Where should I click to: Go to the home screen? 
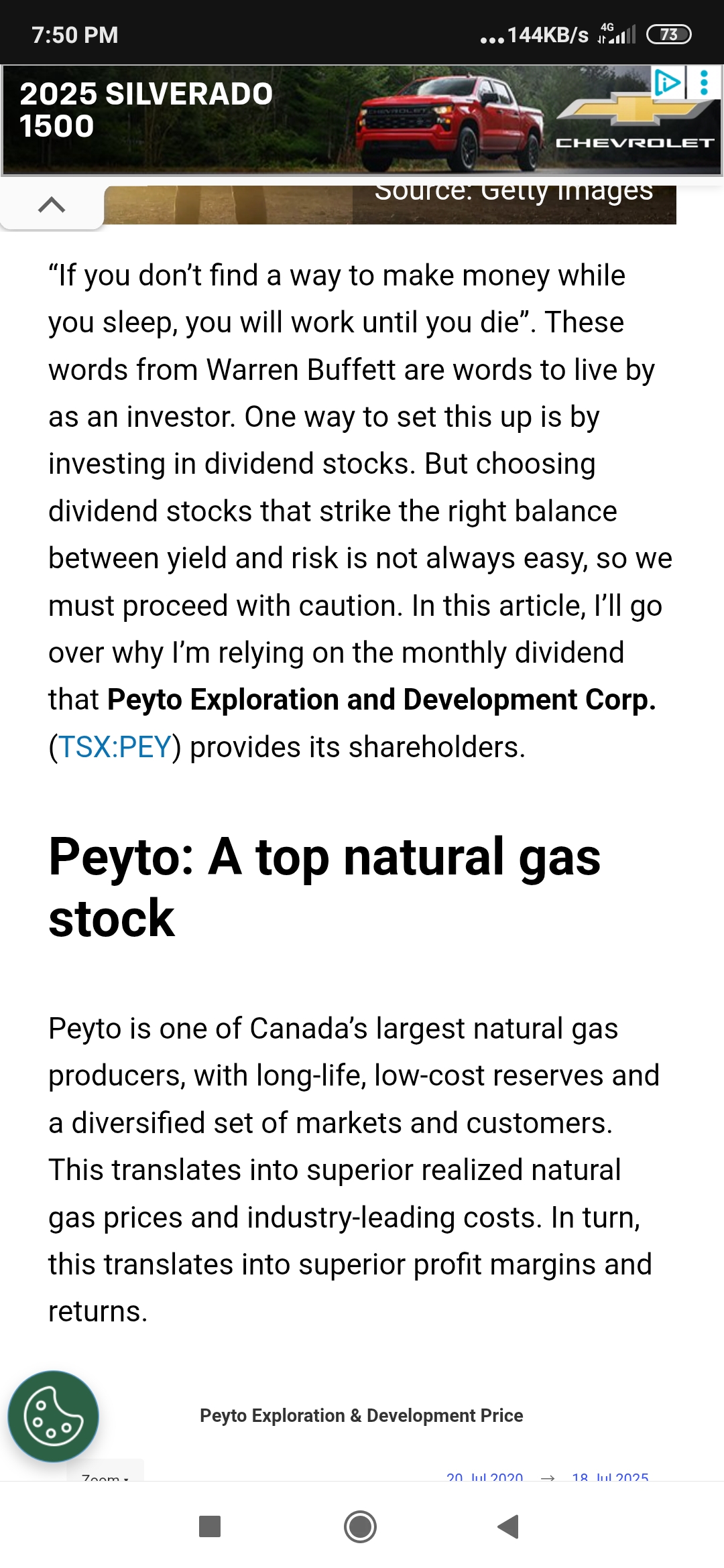point(360,1526)
